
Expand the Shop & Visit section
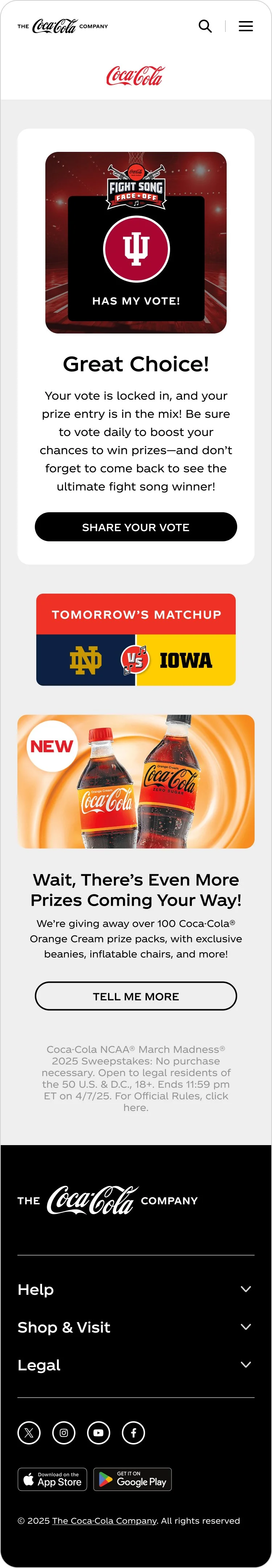[136, 1327]
